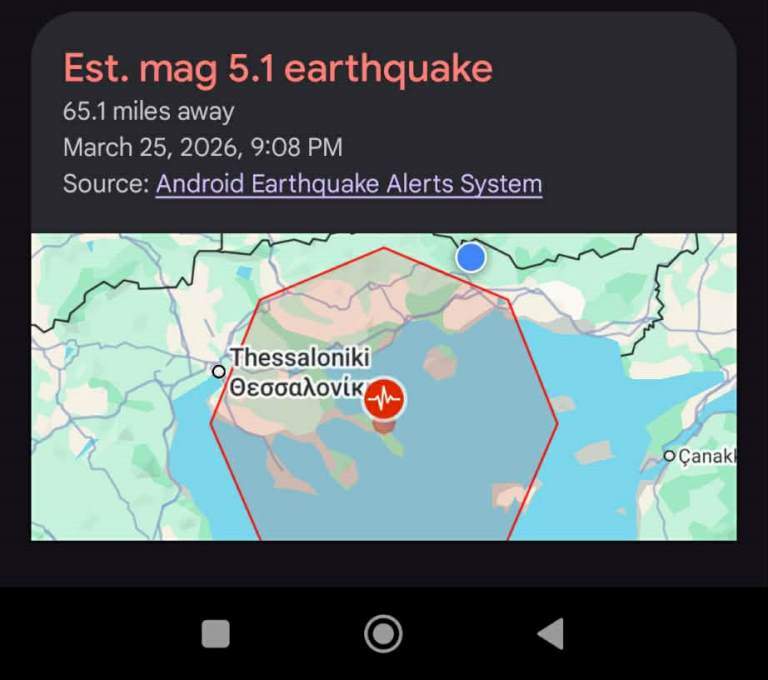This screenshot has width=768, height=680.
Task: Open the earthquake map preview
Action: coord(384,387)
